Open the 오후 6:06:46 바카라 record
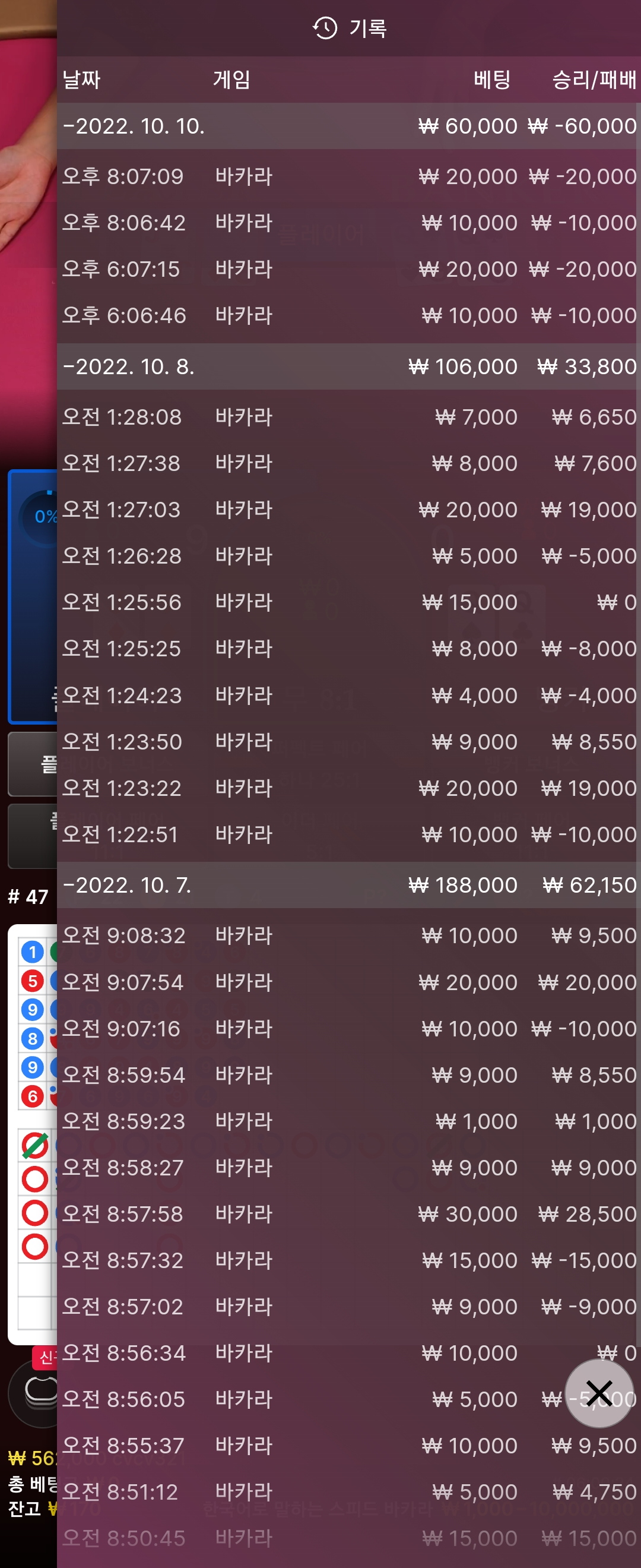 (348, 315)
